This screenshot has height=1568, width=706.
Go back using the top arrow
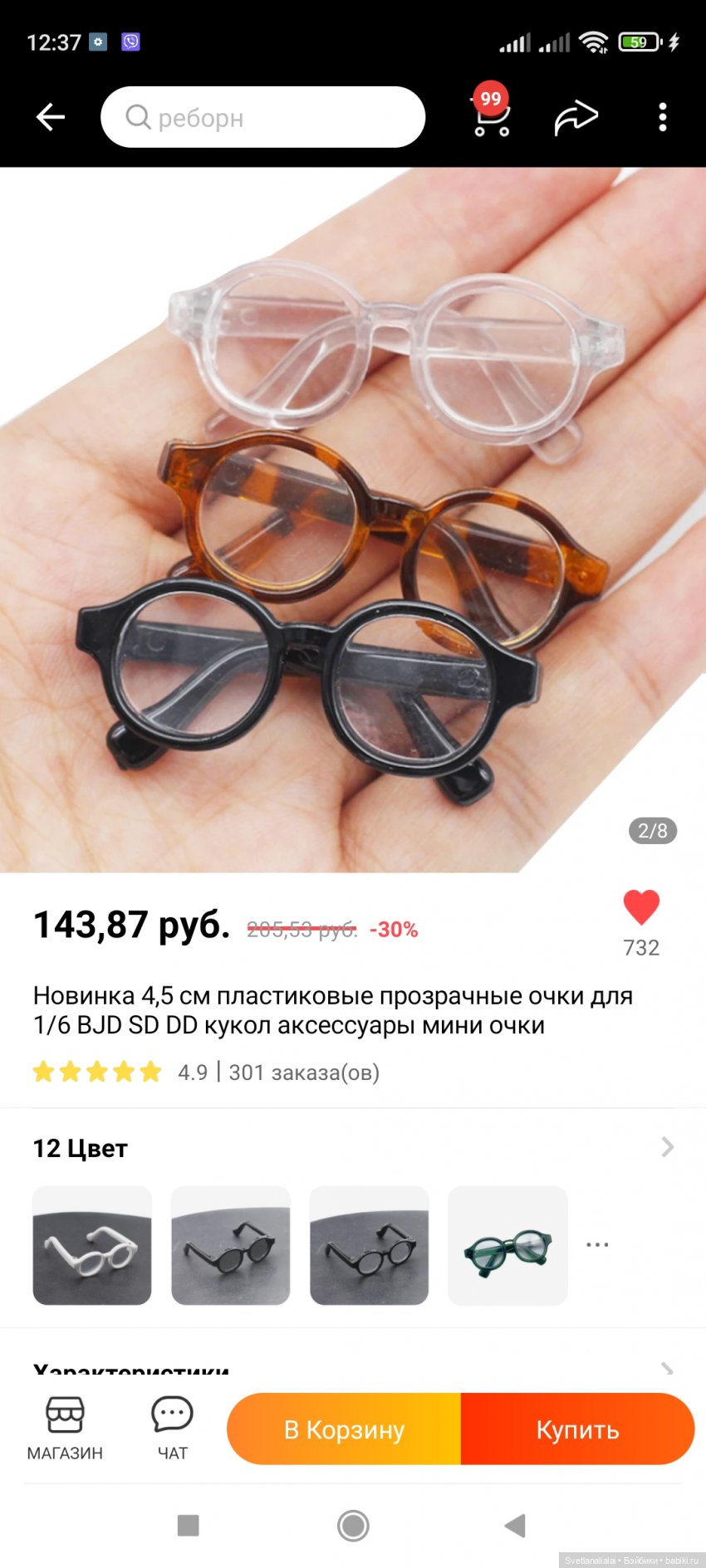click(x=51, y=117)
